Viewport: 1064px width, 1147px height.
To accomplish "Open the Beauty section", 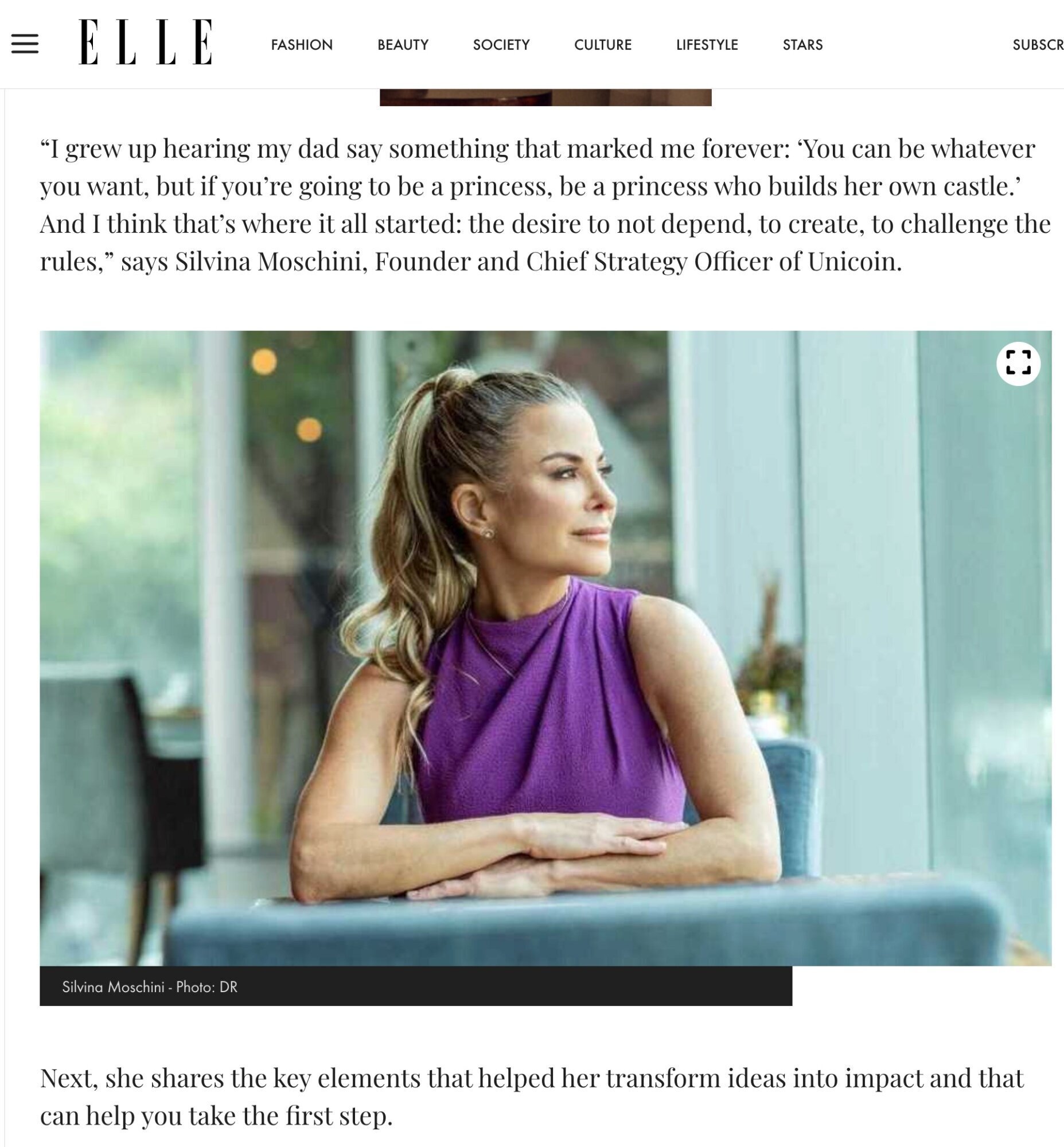I will 403,45.
